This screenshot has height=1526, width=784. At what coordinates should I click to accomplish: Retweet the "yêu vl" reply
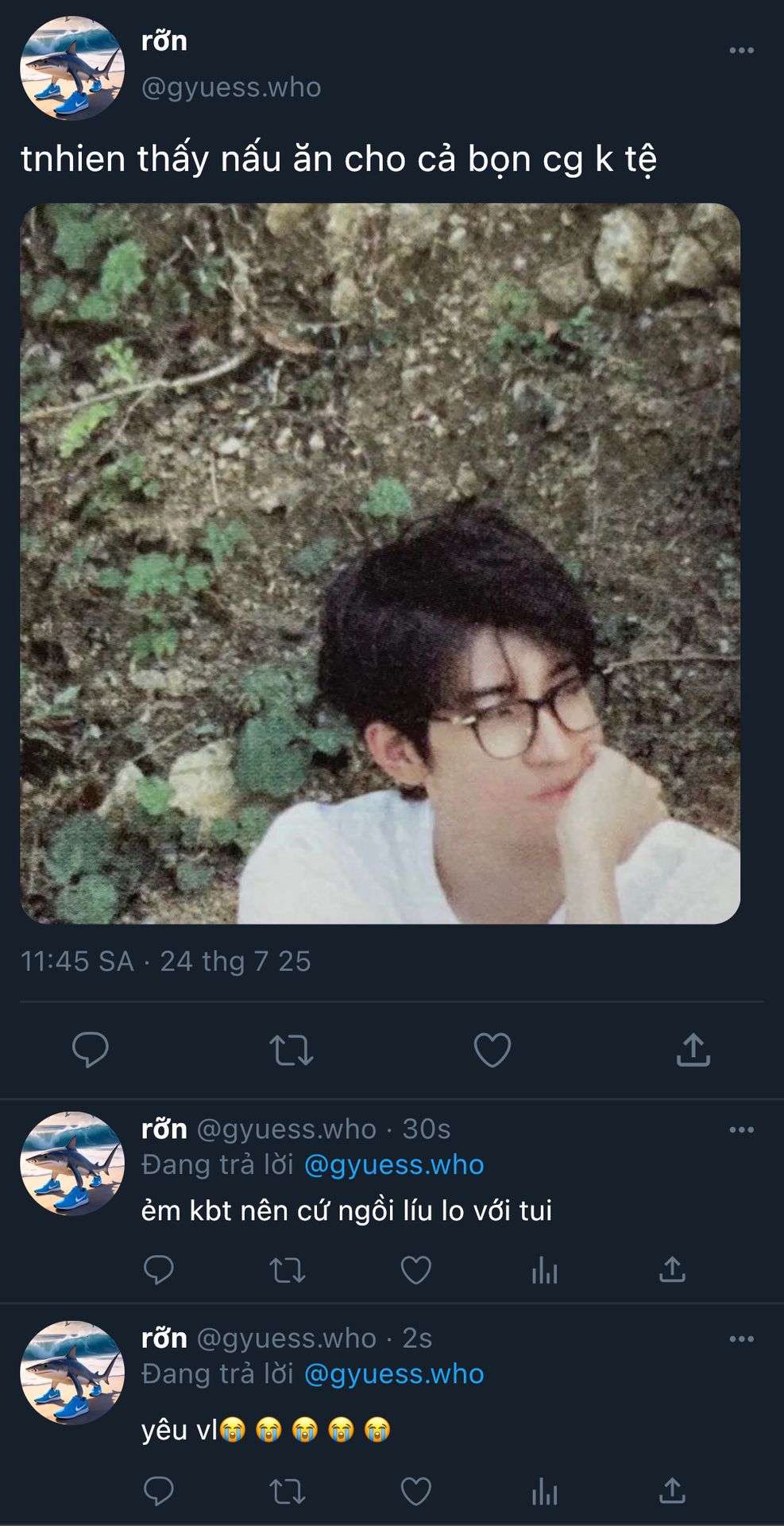coord(288,1491)
